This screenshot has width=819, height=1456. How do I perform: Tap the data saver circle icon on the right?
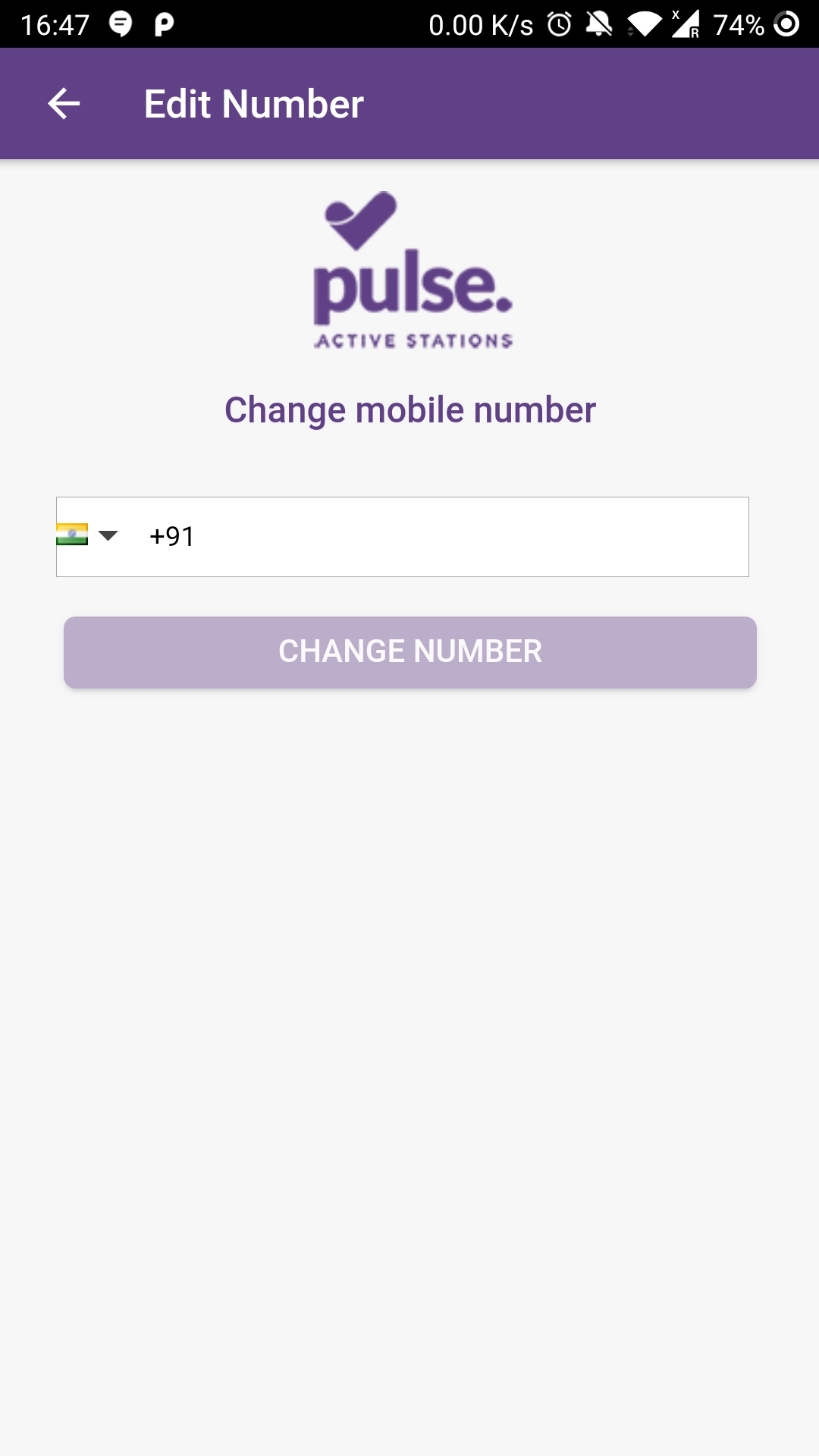[x=786, y=25]
